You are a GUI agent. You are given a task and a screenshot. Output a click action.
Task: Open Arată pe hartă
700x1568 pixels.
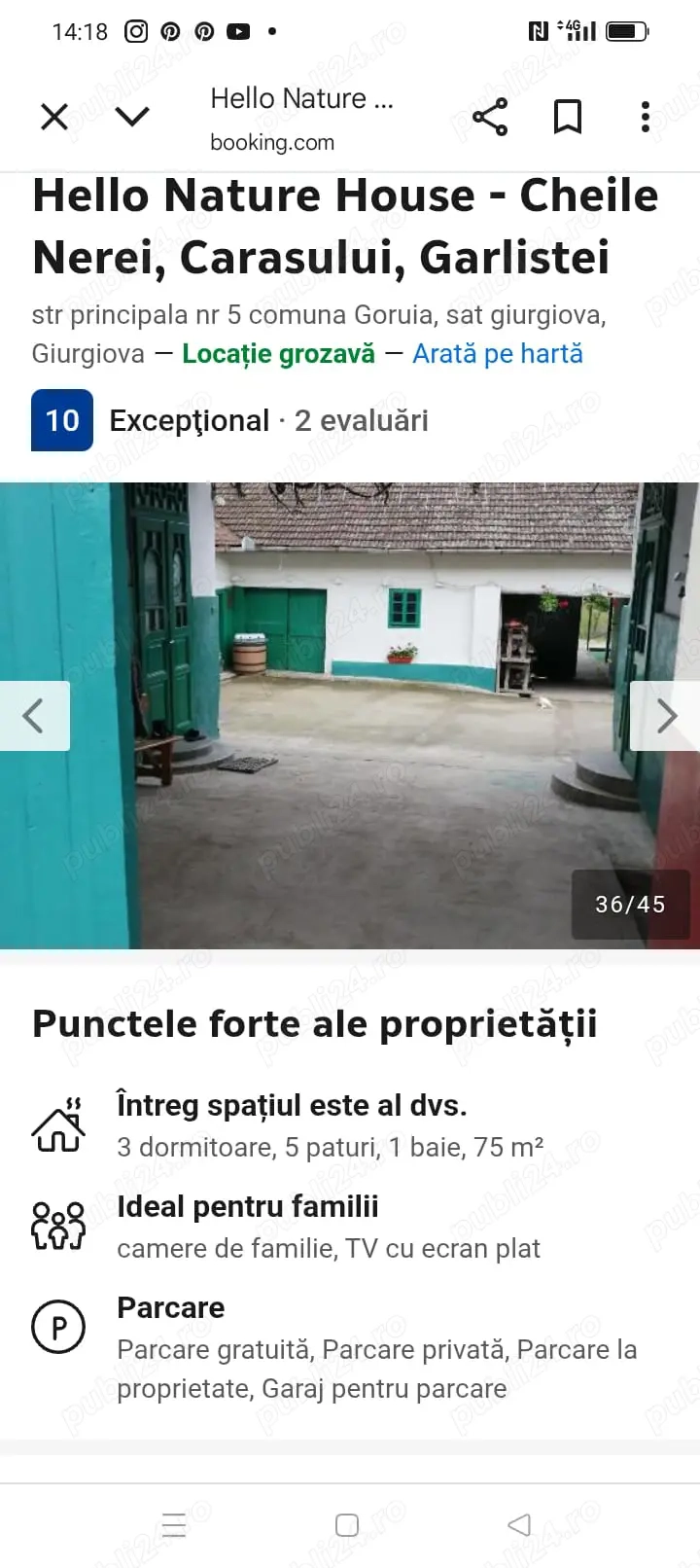[x=498, y=353]
